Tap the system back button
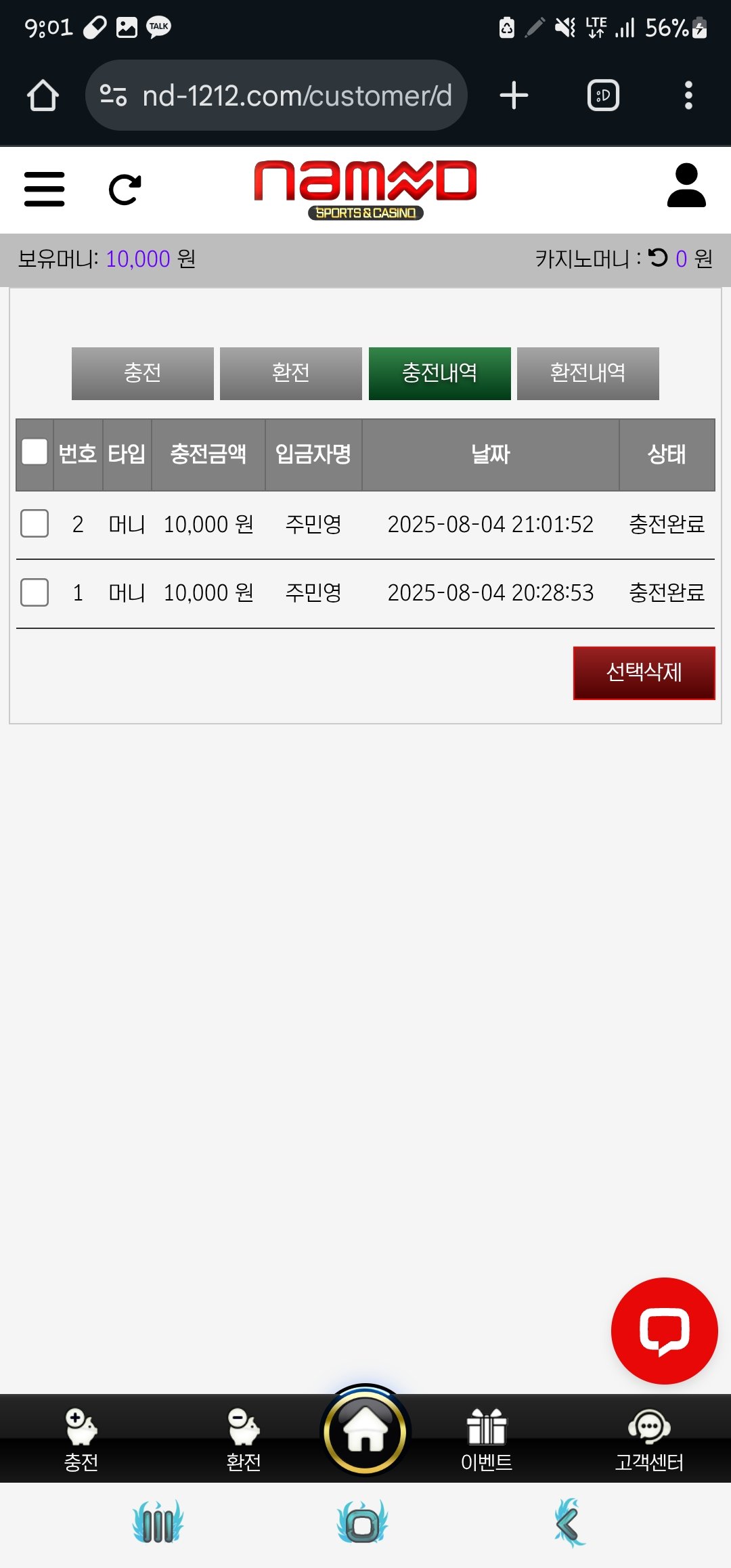 [569, 1523]
